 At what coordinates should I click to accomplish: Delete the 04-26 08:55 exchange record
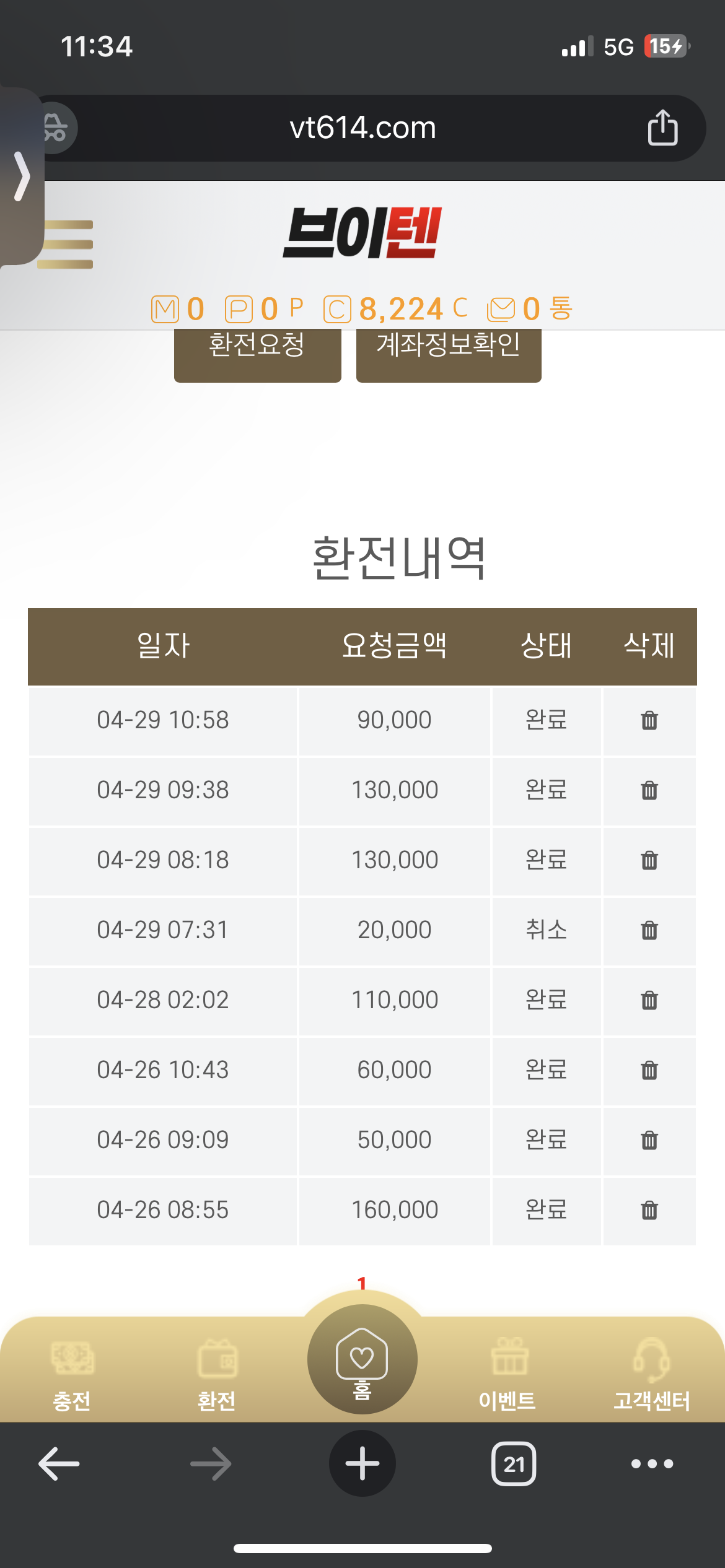(x=649, y=1210)
